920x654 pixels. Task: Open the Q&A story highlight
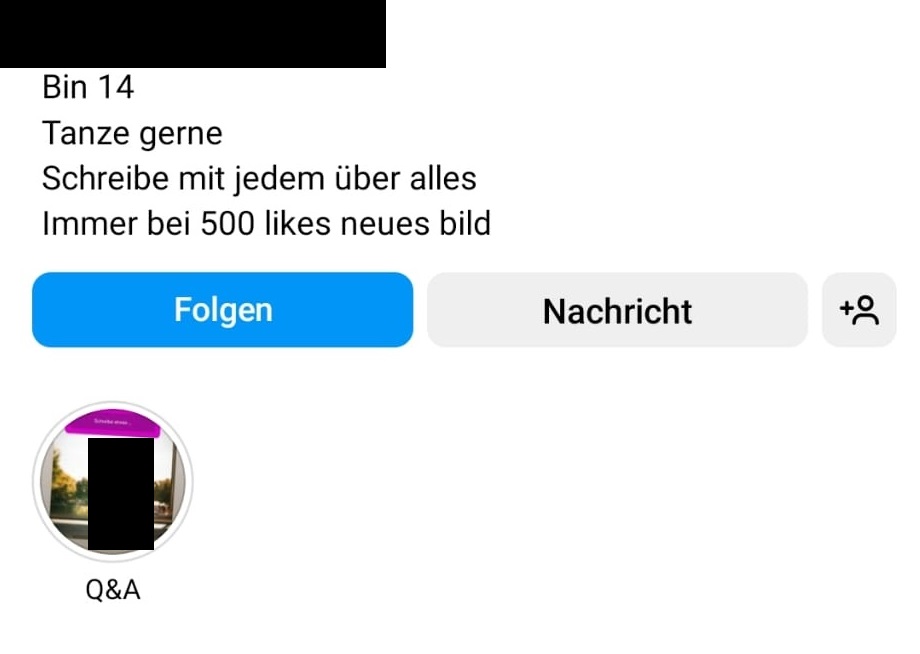pos(112,482)
